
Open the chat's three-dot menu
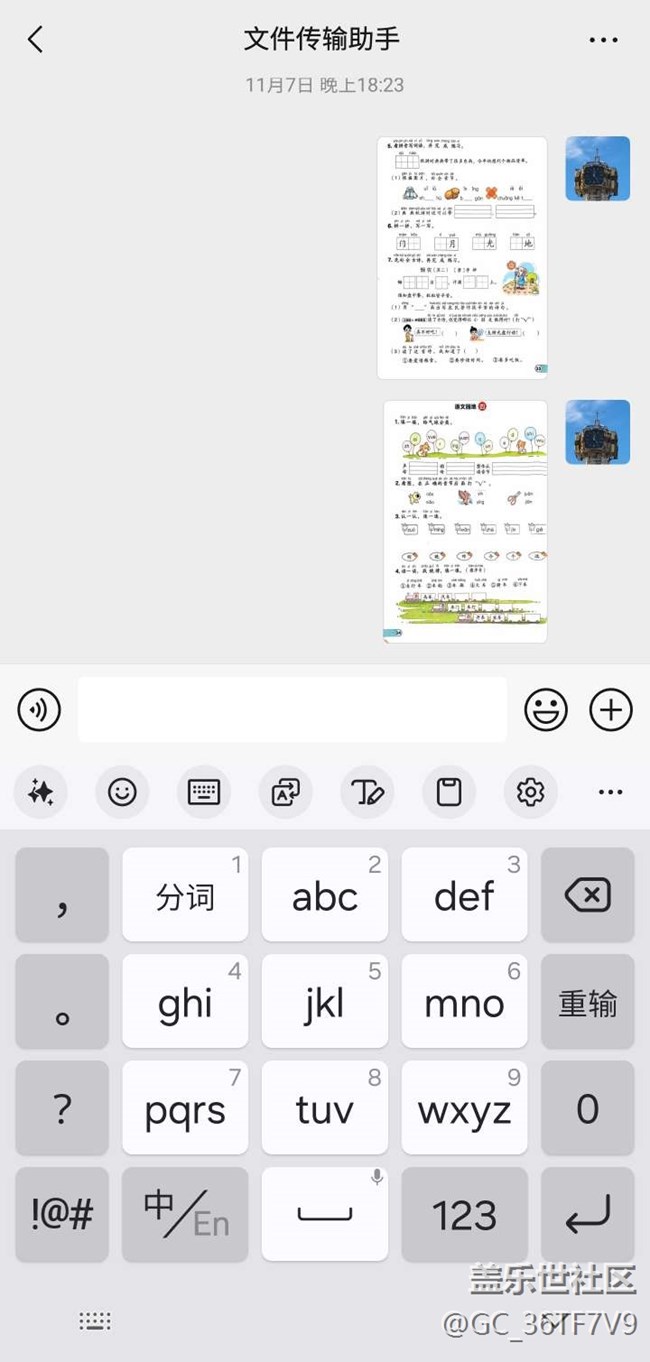[x=603, y=40]
